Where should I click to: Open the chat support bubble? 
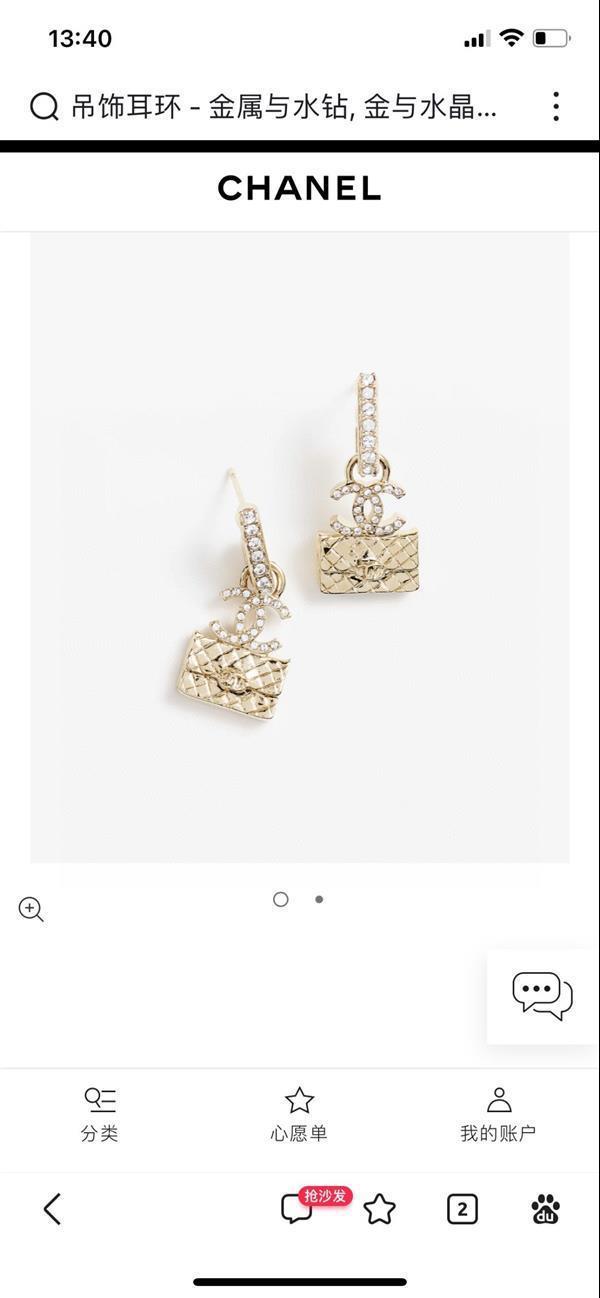pos(542,996)
